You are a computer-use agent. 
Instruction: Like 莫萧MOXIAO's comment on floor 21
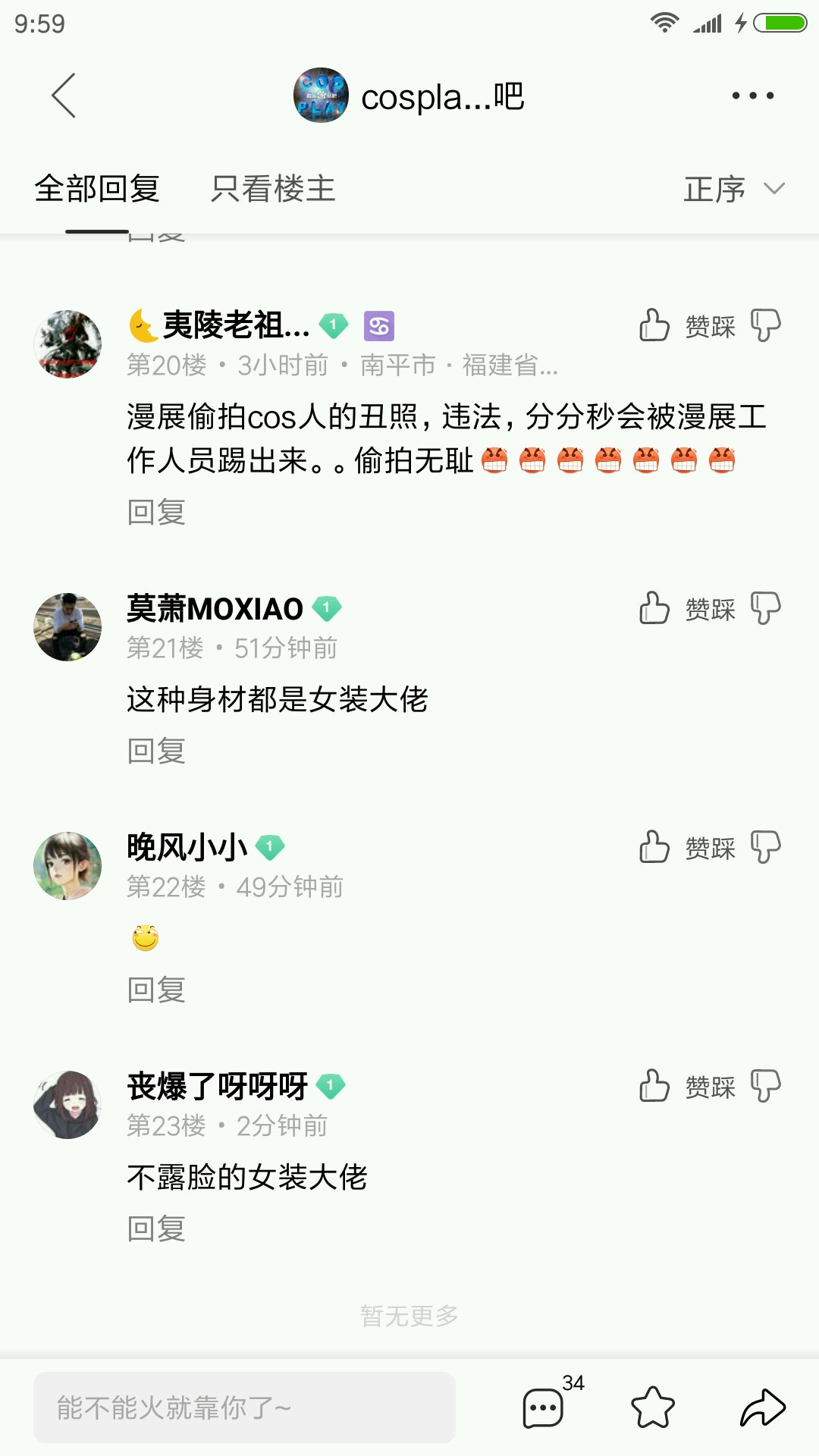[x=654, y=608]
